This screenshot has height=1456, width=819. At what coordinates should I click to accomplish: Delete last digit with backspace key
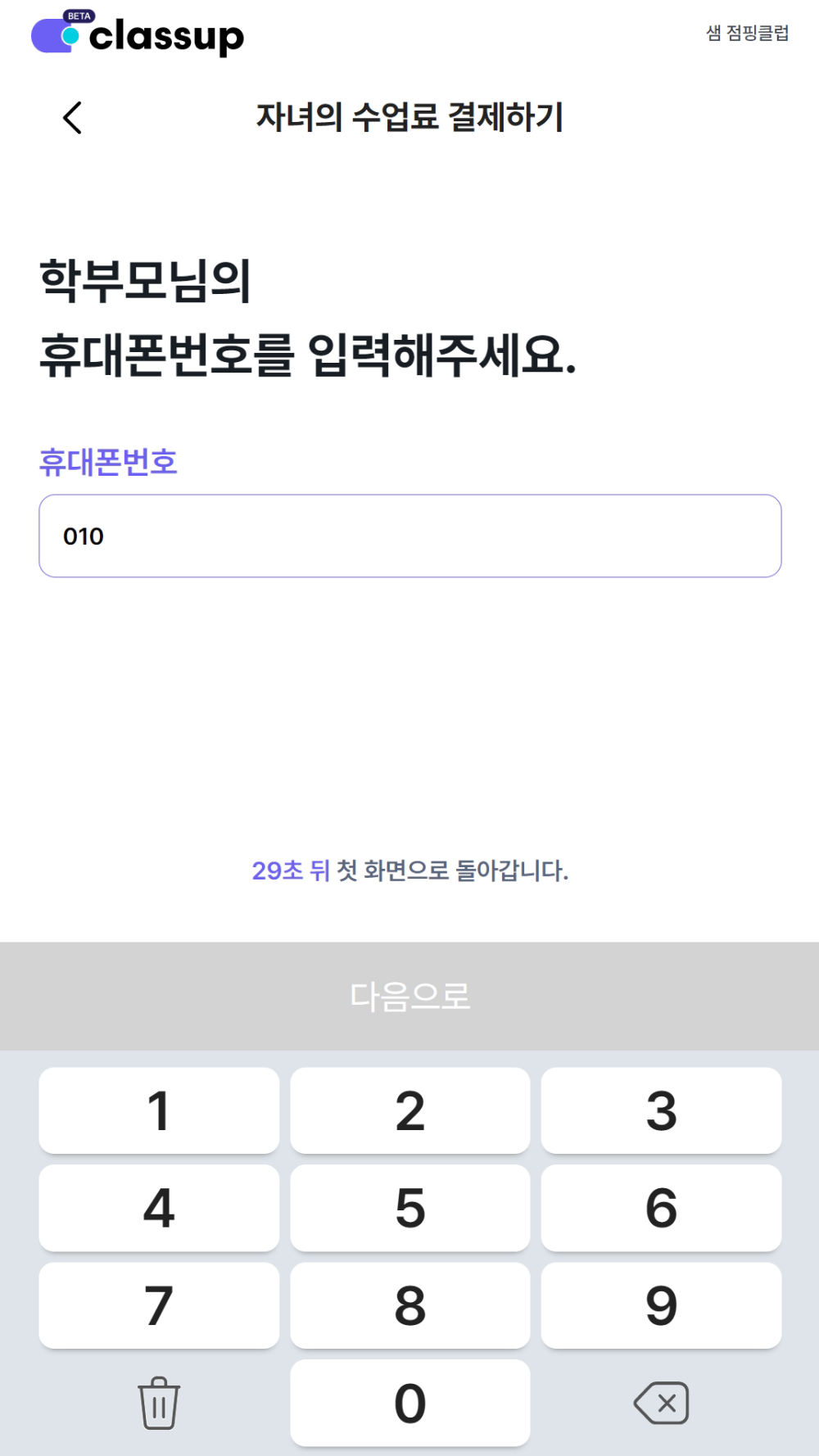(661, 1403)
